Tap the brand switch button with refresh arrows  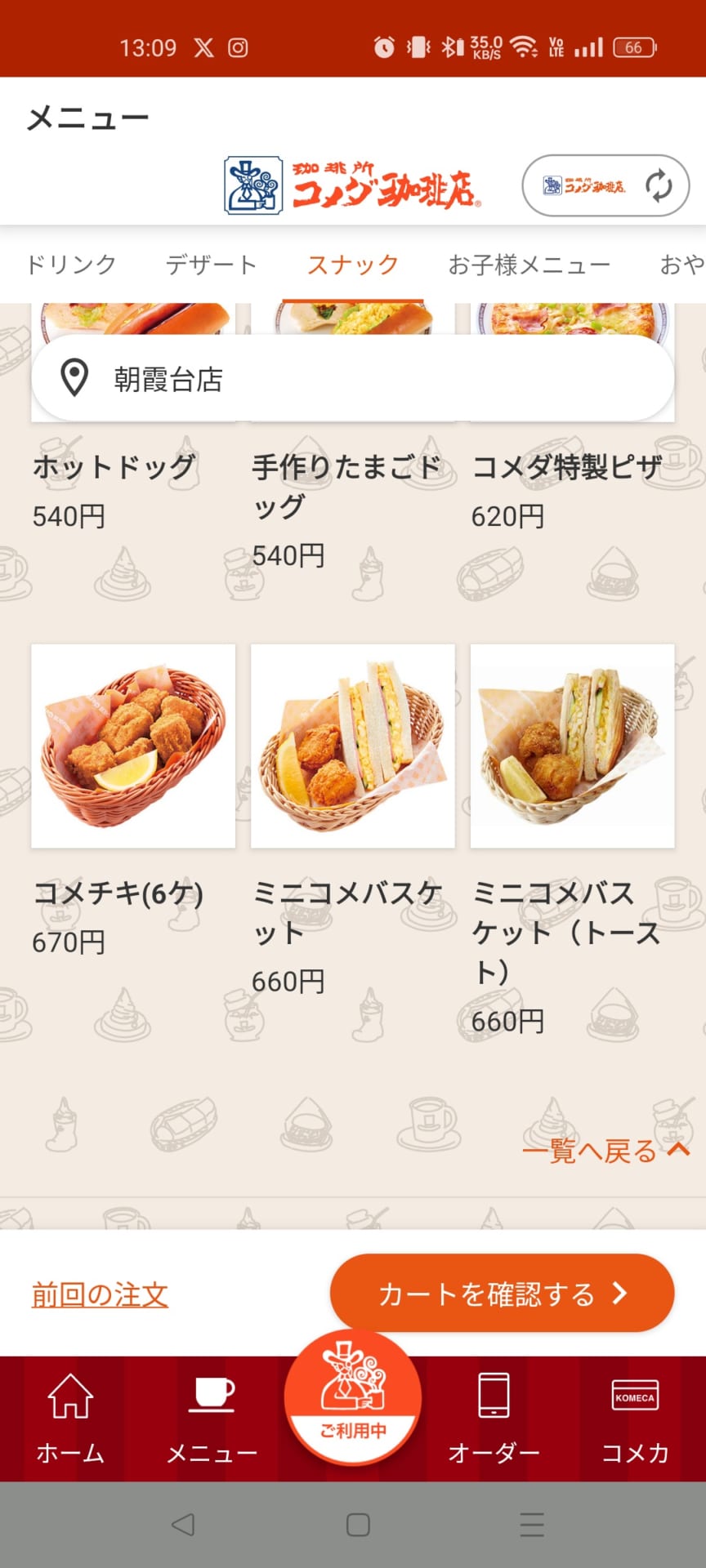[x=605, y=186]
